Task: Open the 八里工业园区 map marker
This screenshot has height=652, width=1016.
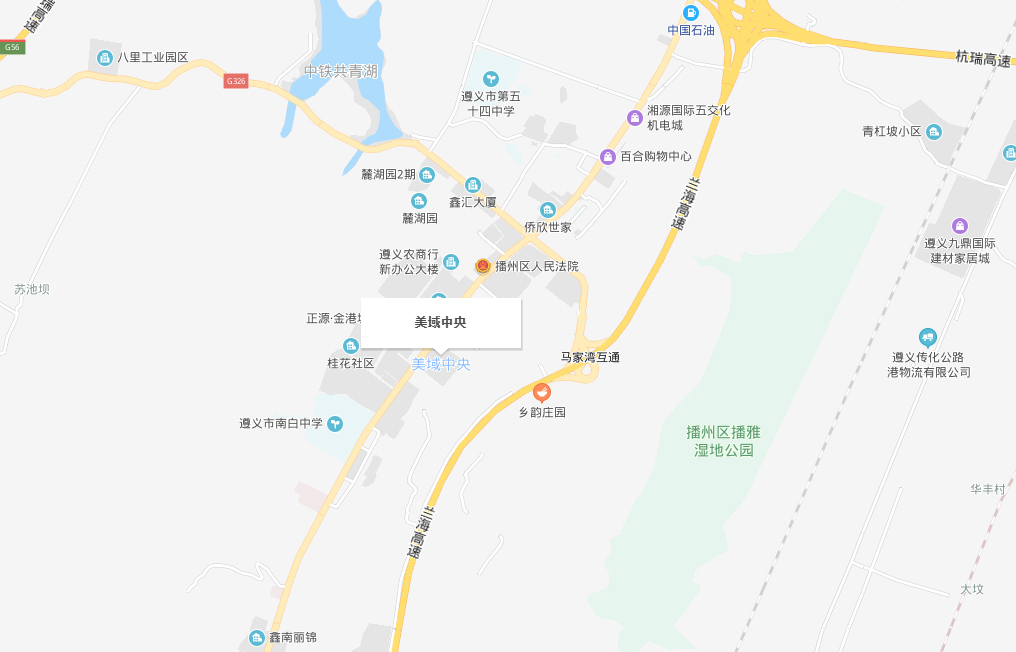Action: [x=105, y=58]
